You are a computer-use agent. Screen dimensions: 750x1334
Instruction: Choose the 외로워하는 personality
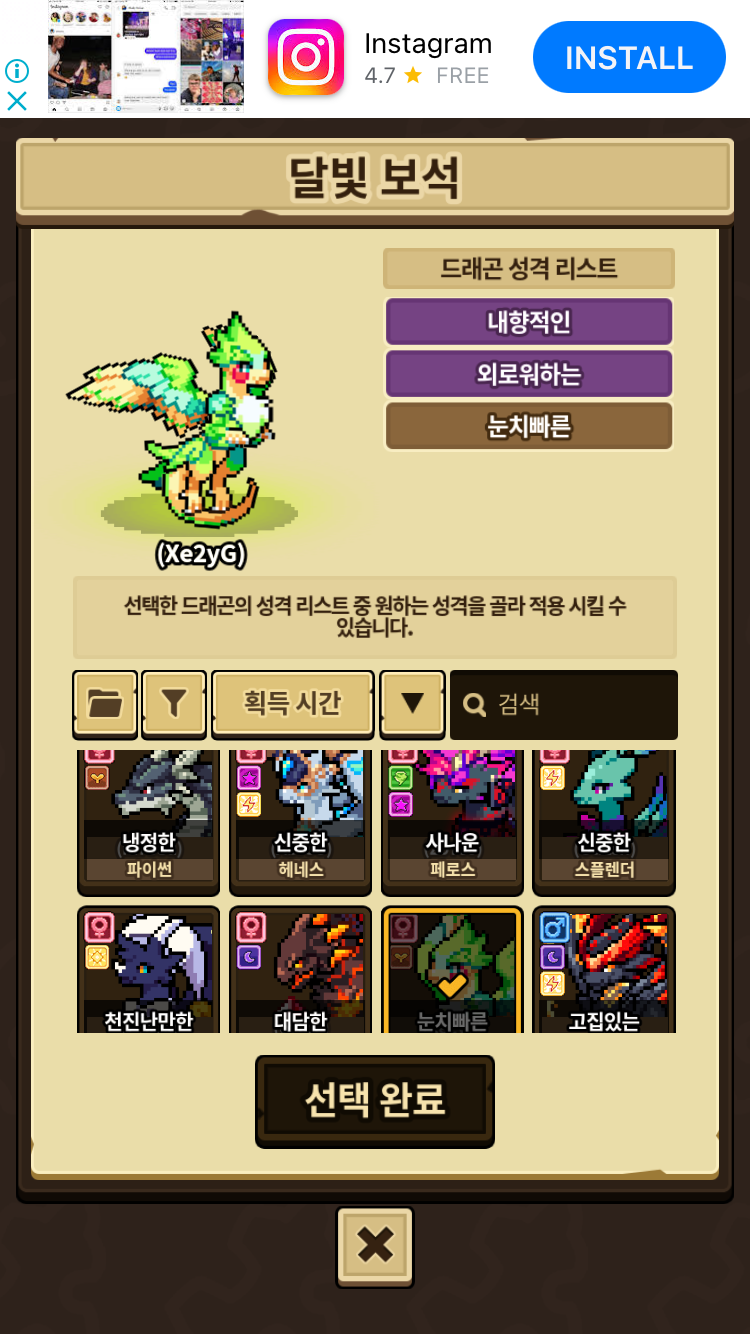528,374
